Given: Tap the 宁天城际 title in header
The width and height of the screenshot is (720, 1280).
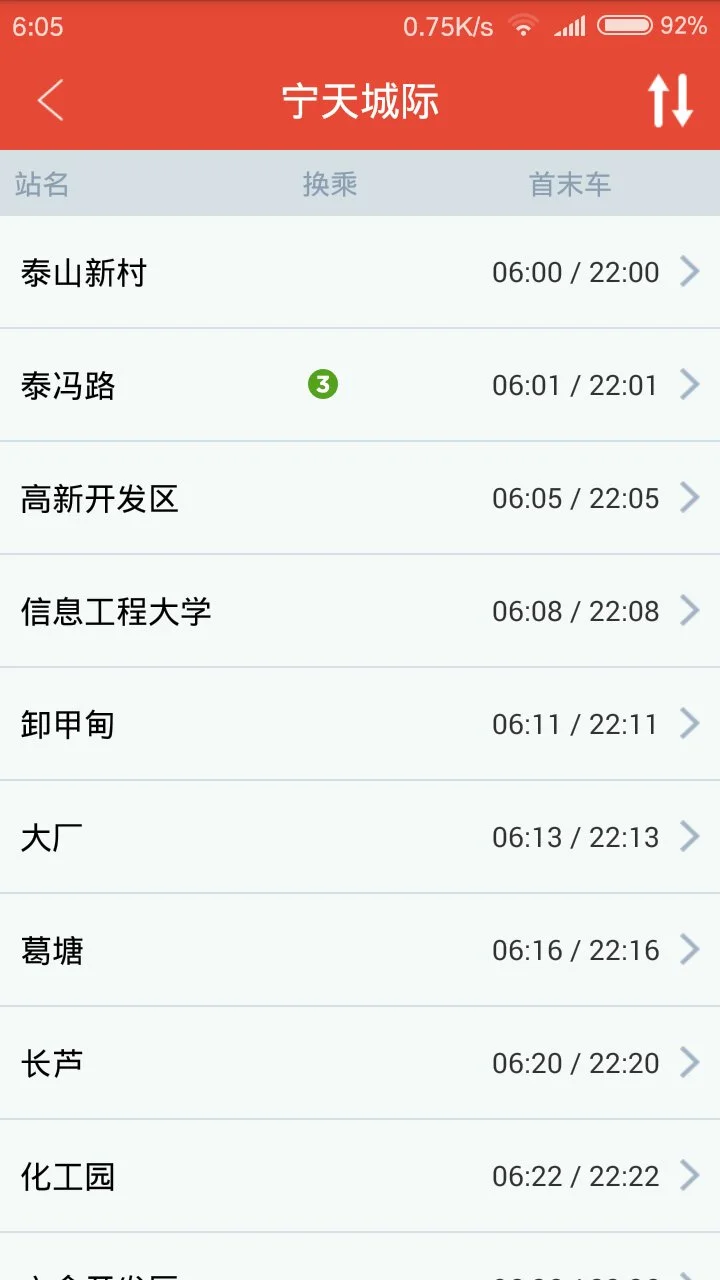Looking at the screenshot, I should [x=360, y=101].
